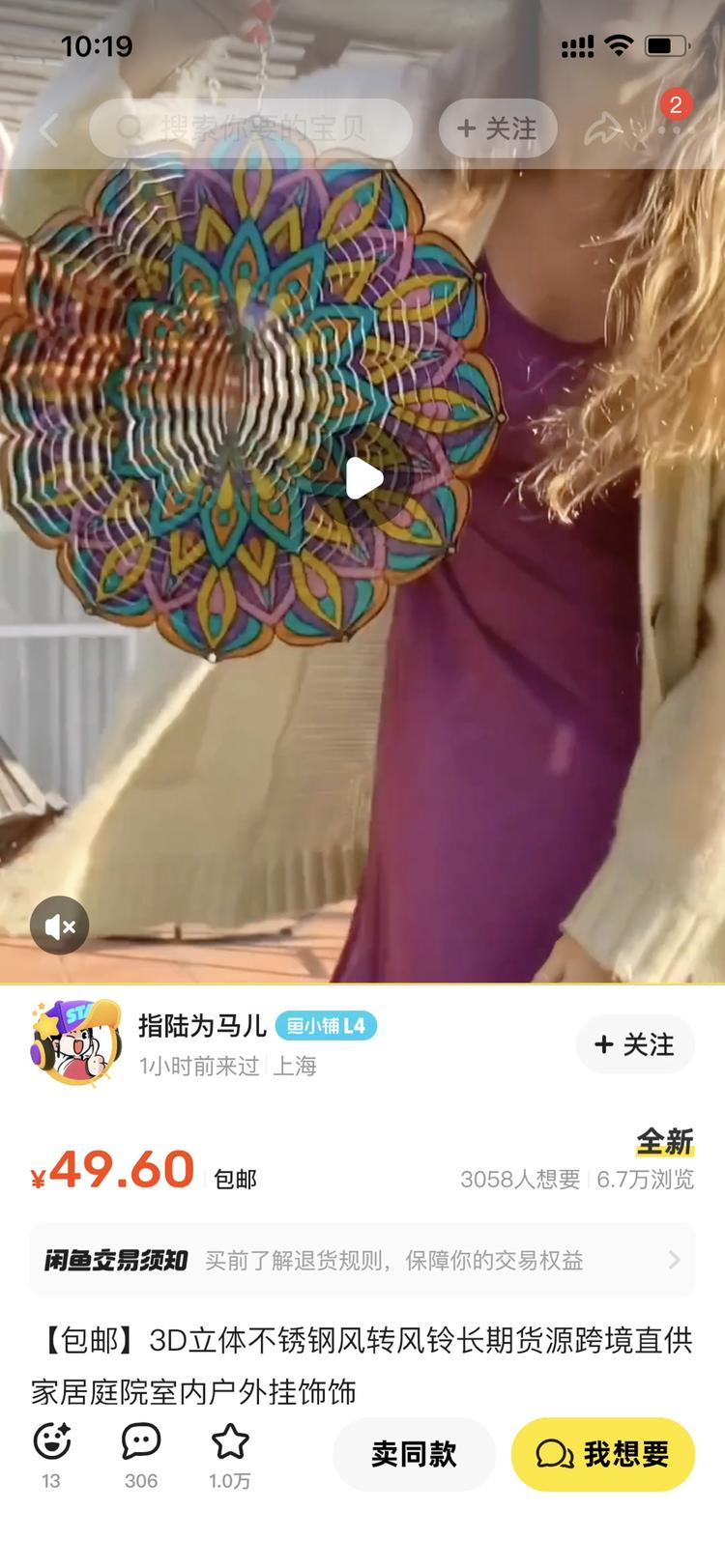The height and width of the screenshot is (1568, 725).
Task: Unmute the video by tapping the speaker icon
Action: point(59,925)
